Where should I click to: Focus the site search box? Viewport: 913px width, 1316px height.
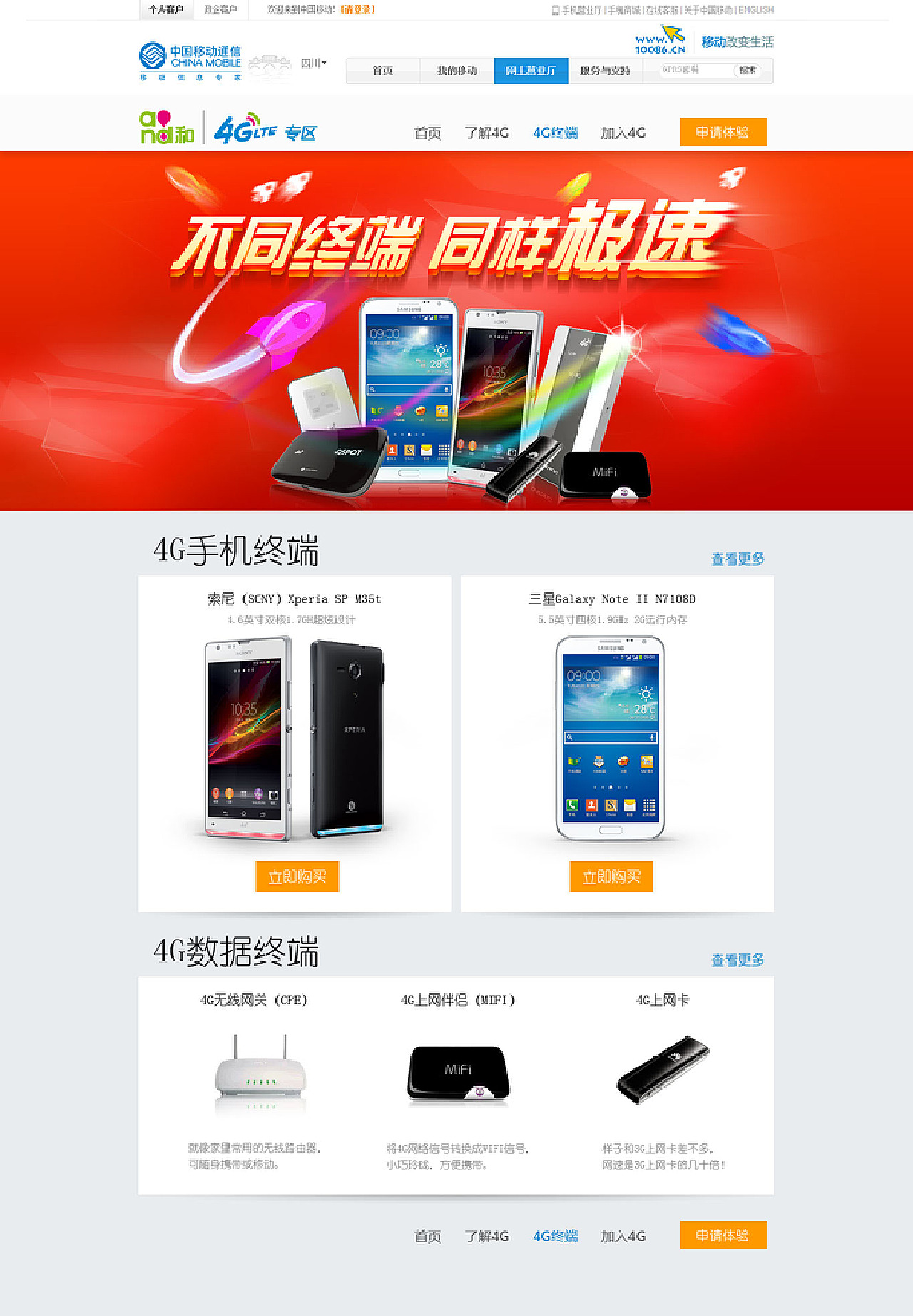694,70
